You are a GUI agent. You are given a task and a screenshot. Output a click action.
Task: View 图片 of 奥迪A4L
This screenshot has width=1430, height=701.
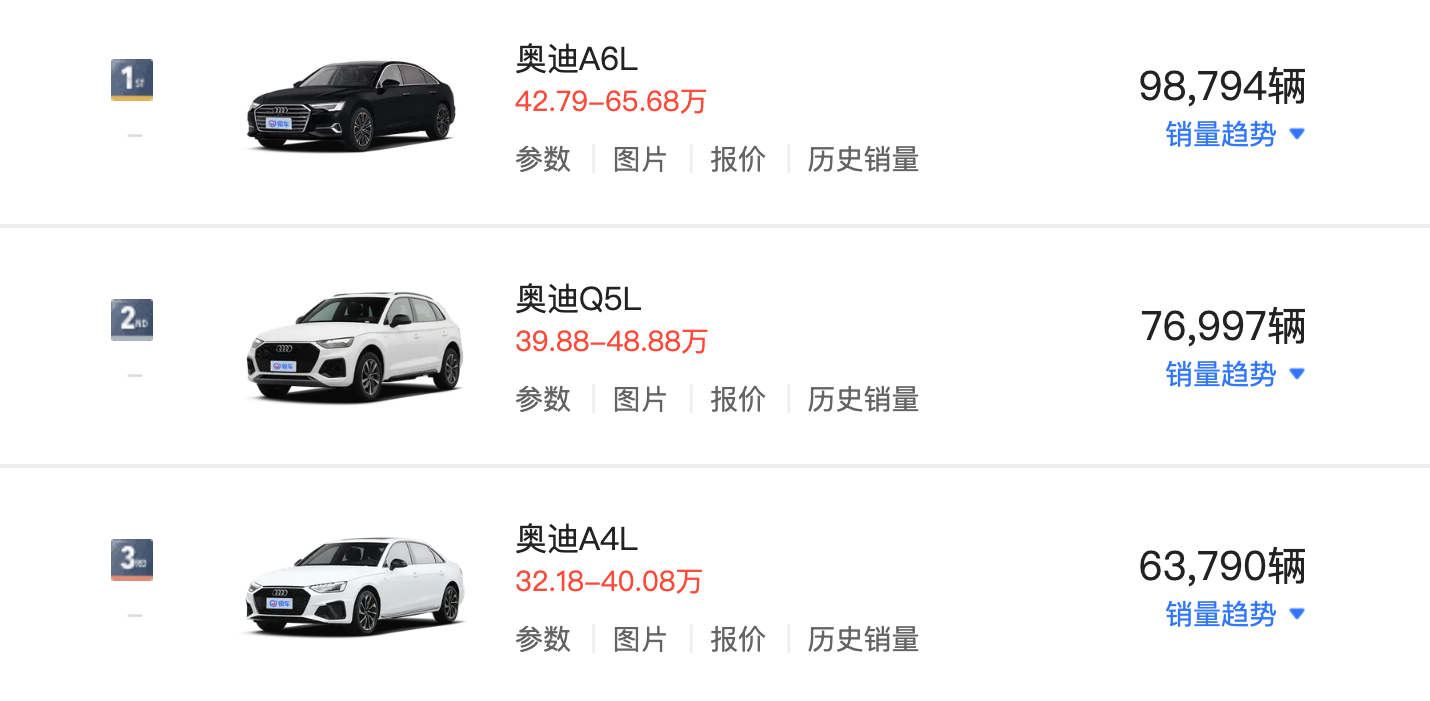click(x=640, y=639)
